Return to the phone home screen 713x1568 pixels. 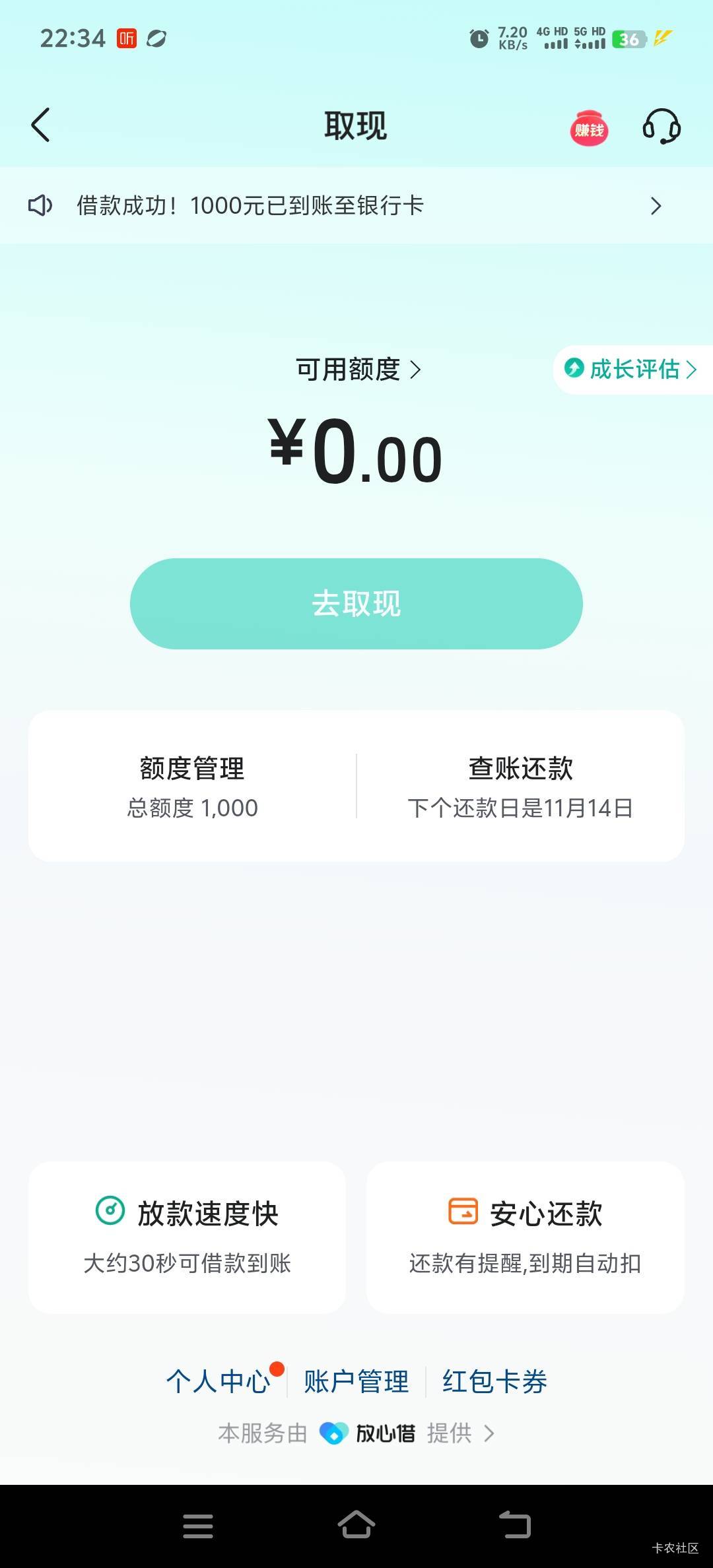356,1525
